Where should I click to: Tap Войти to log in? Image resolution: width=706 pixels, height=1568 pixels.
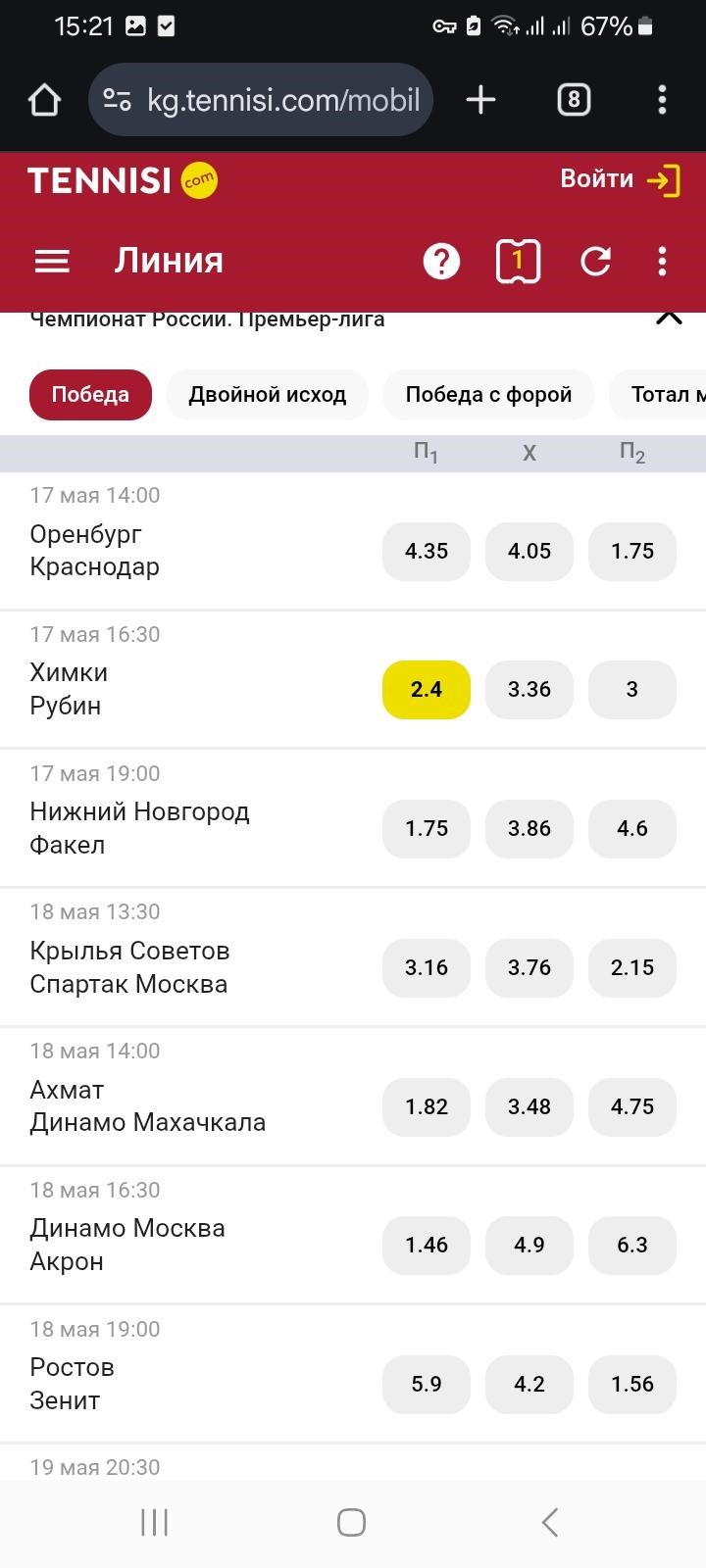click(618, 180)
